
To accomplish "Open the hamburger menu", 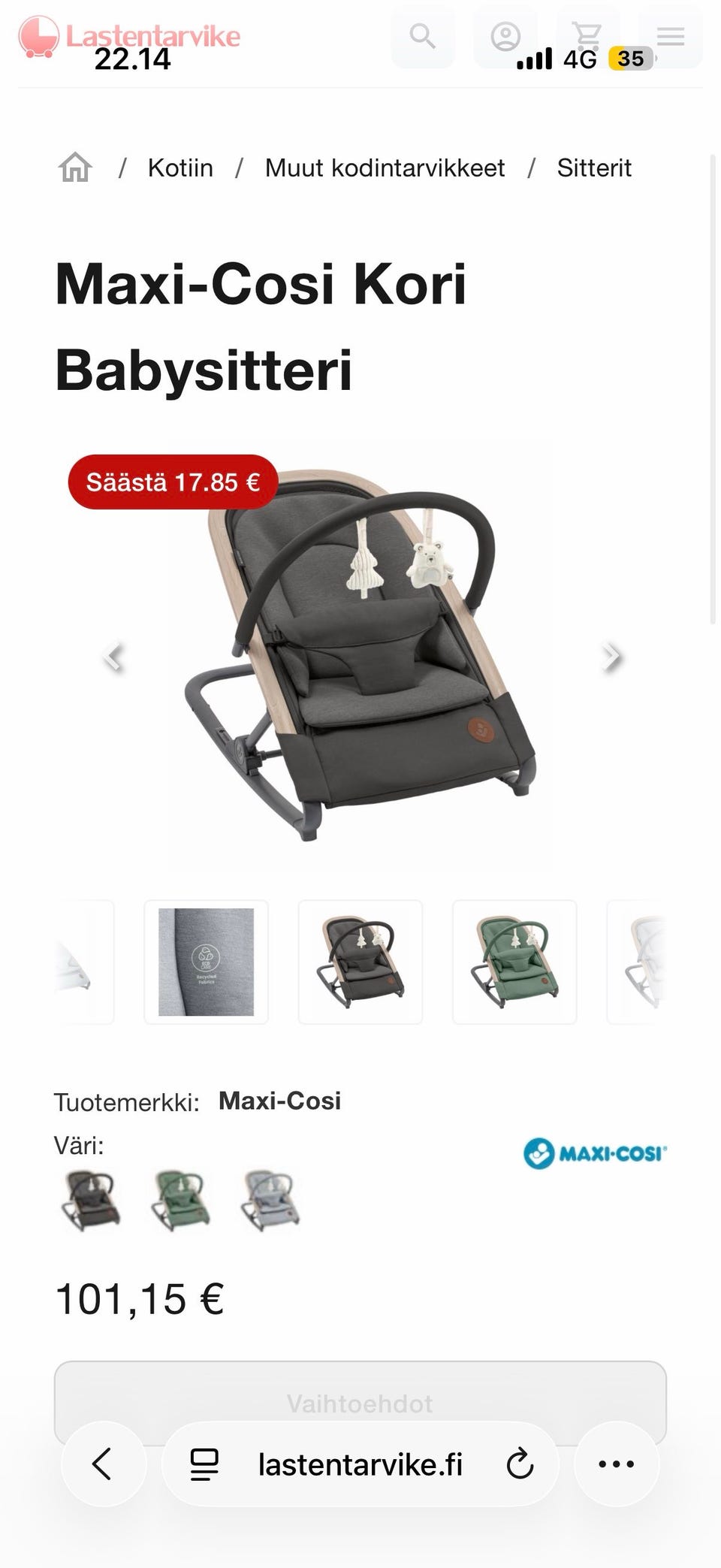I will (670, 36).
